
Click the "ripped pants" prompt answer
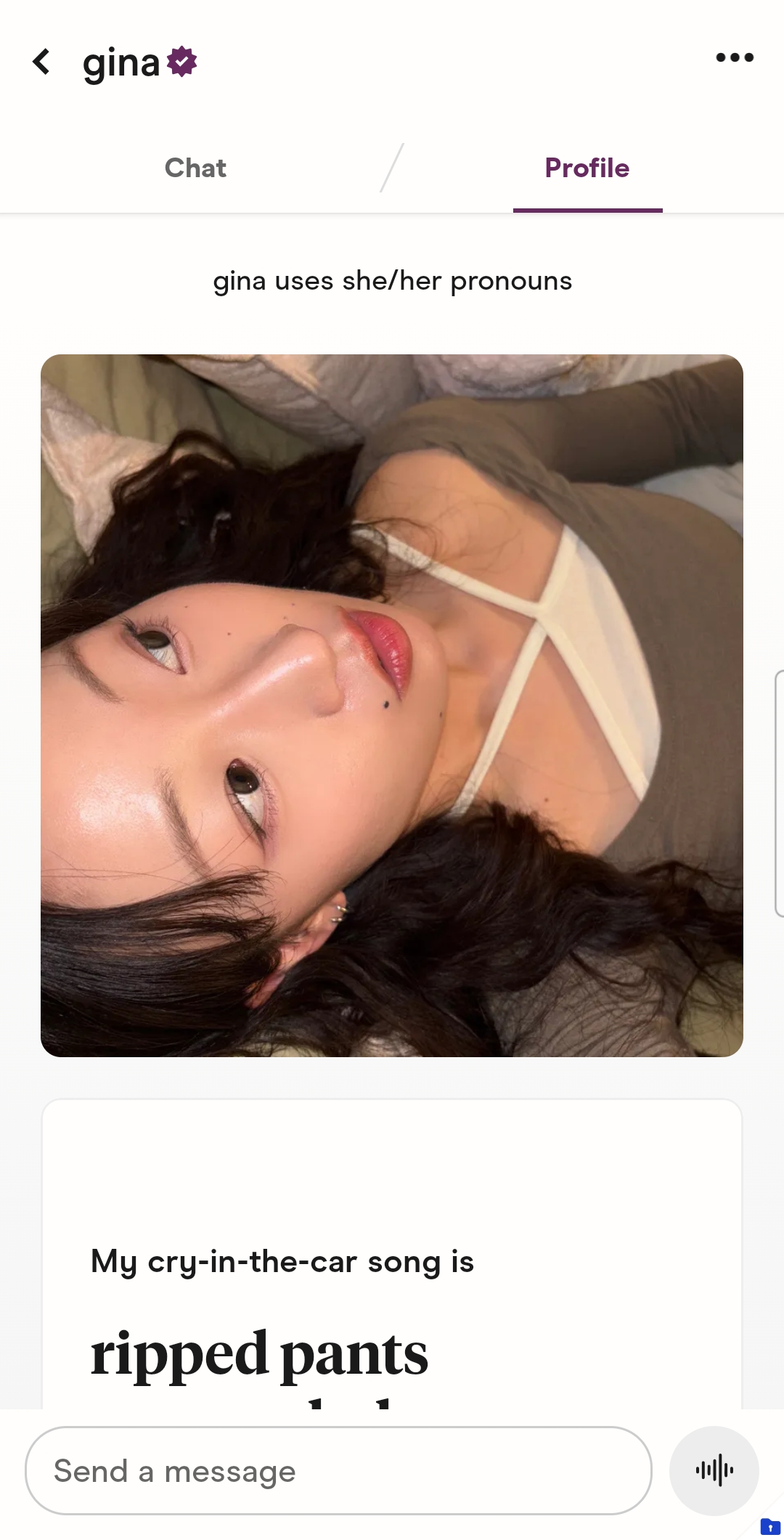(x=259, y=1350)
